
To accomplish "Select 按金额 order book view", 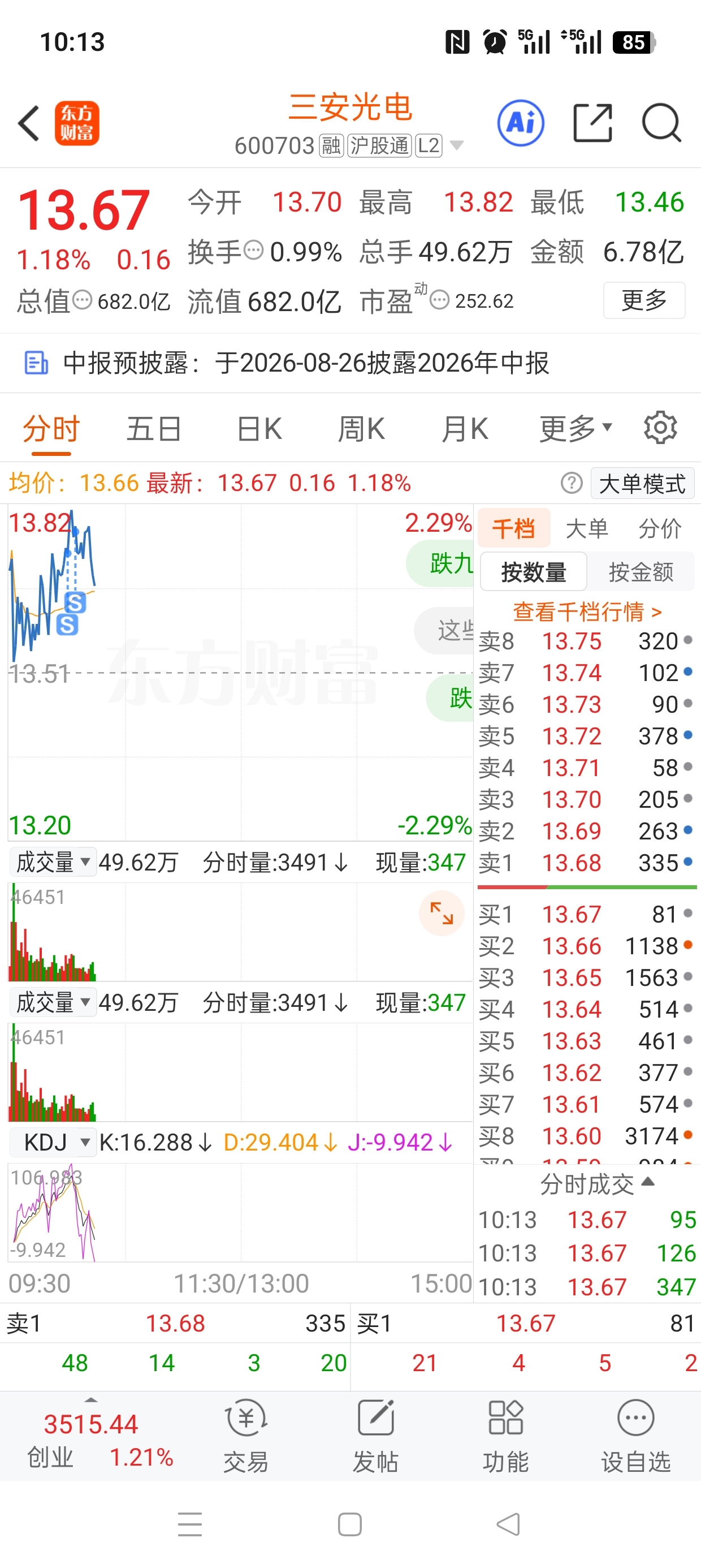I will click(x=641, y=571).
